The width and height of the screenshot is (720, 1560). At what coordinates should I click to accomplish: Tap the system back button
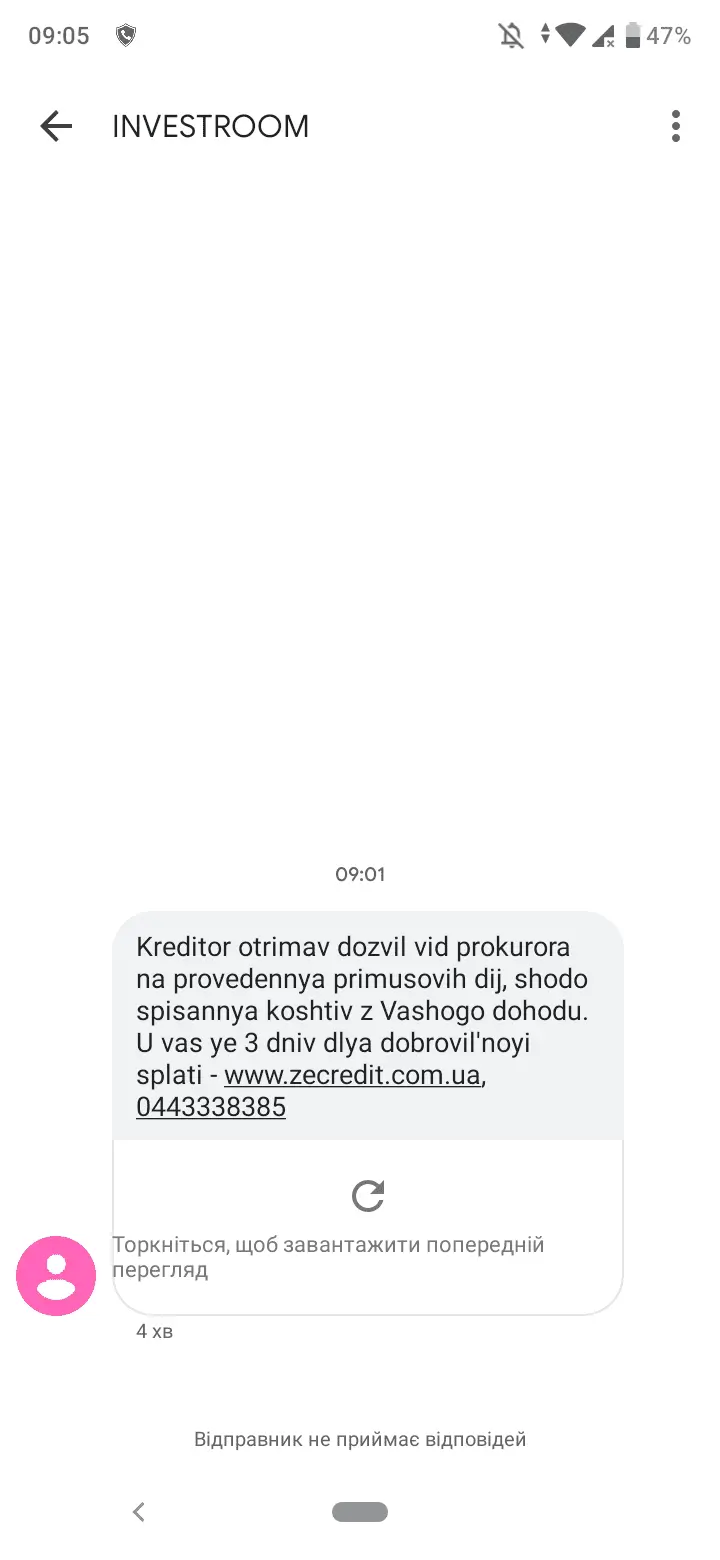139,1512
